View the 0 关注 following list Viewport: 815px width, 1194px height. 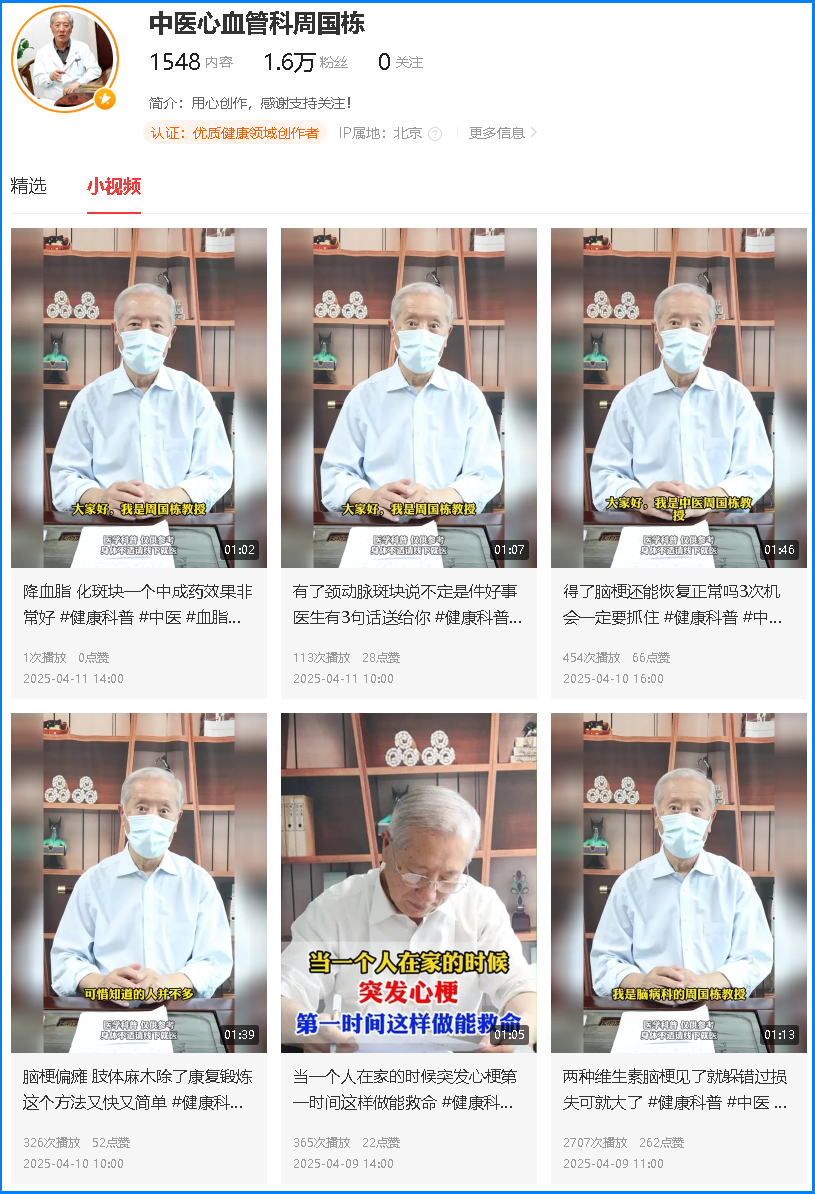pyautogui.click(x=400, y=62)
